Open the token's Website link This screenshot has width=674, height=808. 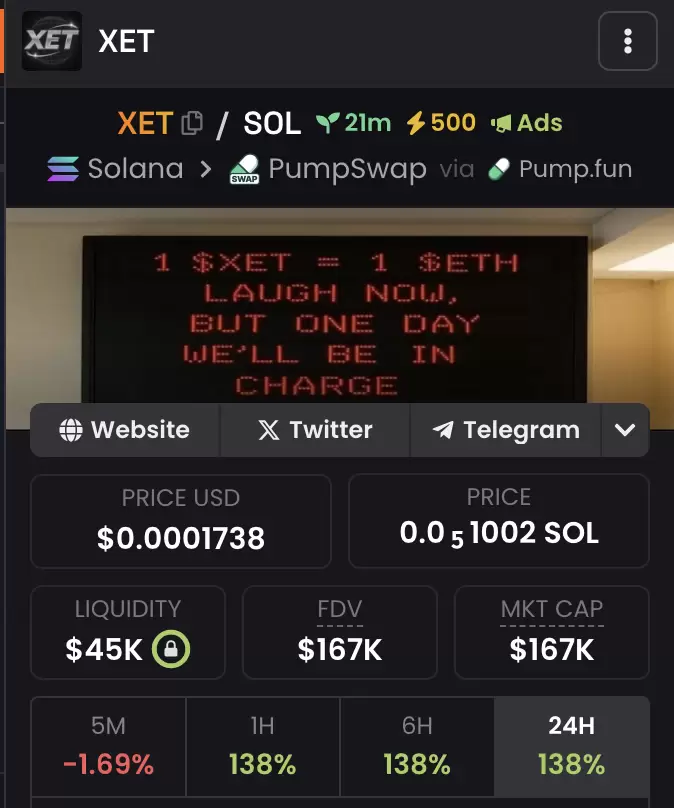coord(125,430)
